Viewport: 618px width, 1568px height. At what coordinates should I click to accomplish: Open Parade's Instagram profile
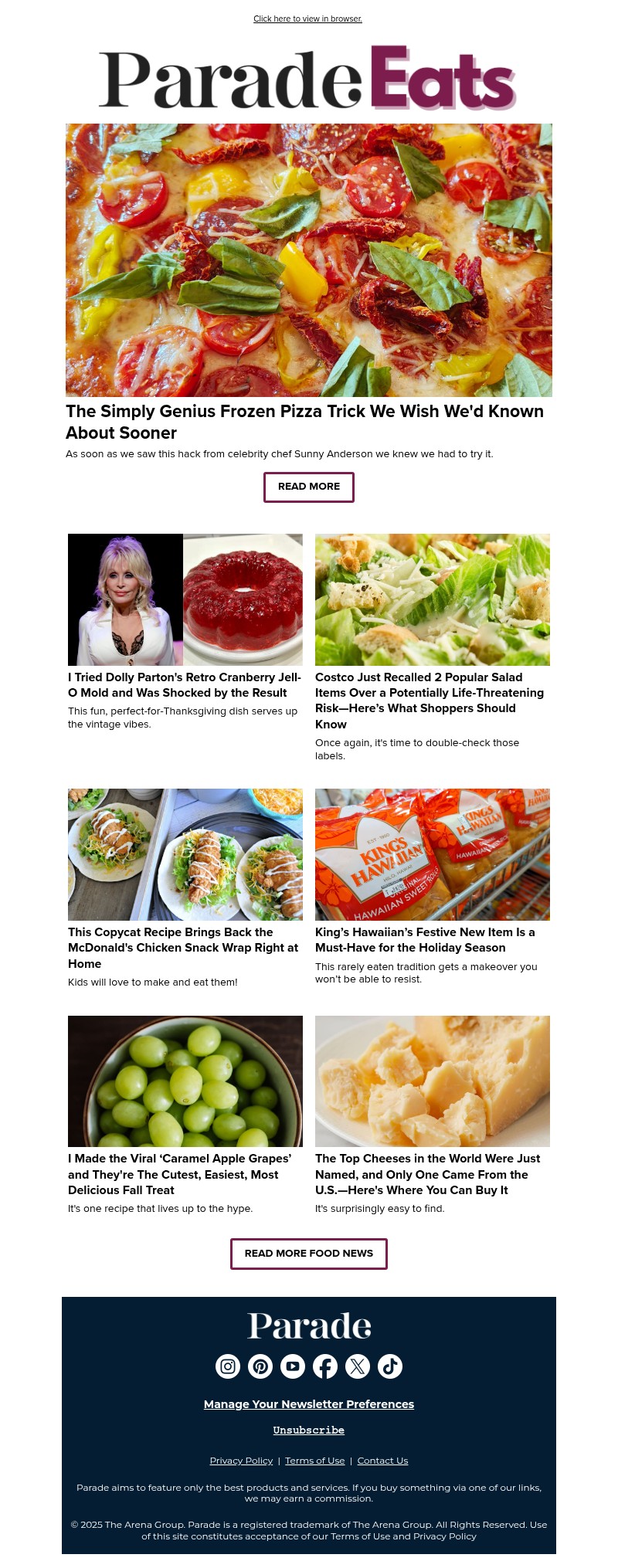click(x=227, y=1366)
